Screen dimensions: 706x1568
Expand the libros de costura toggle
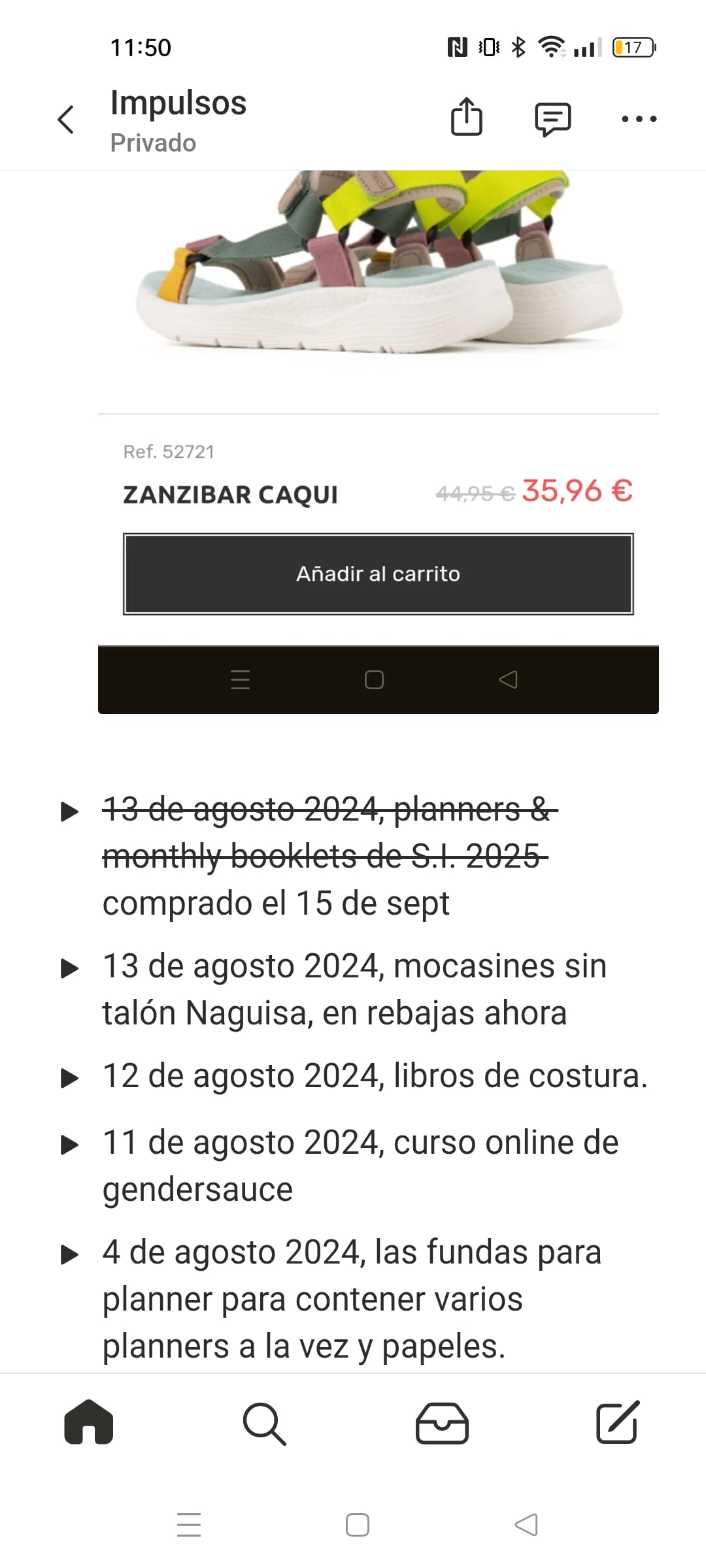pyautogui.click(x=69, y=1078)
